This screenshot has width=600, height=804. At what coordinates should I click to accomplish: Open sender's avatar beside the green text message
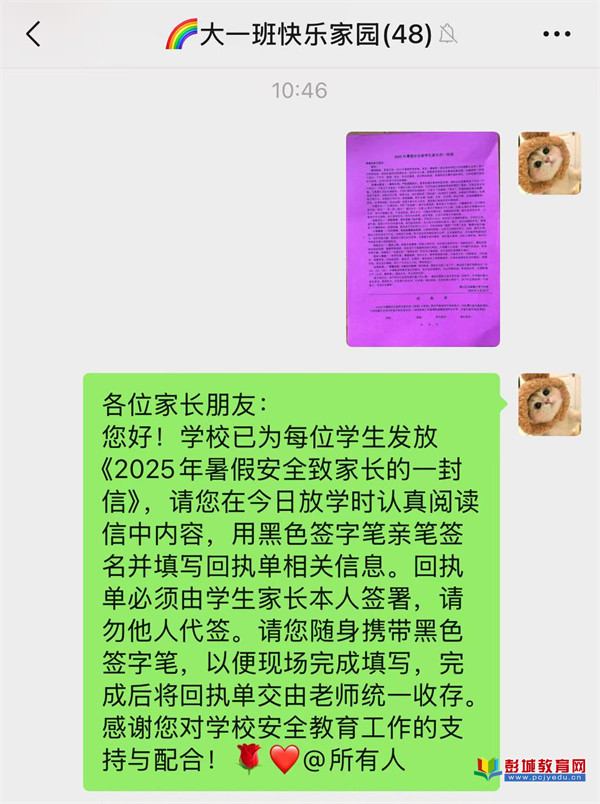(x=549, y=405)
